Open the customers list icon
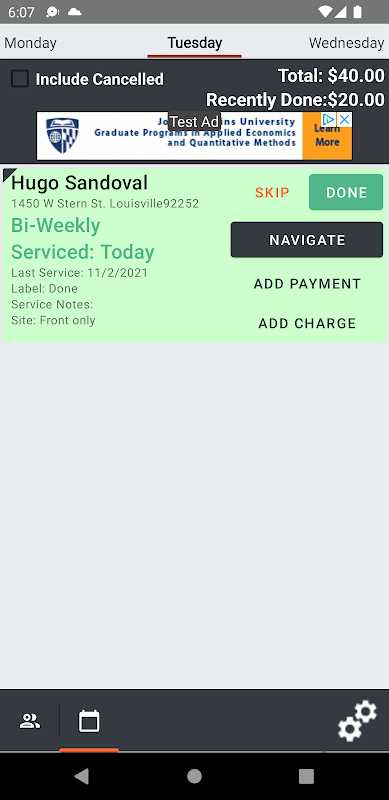This screenshot has width=389, height=800. [30, 721]
